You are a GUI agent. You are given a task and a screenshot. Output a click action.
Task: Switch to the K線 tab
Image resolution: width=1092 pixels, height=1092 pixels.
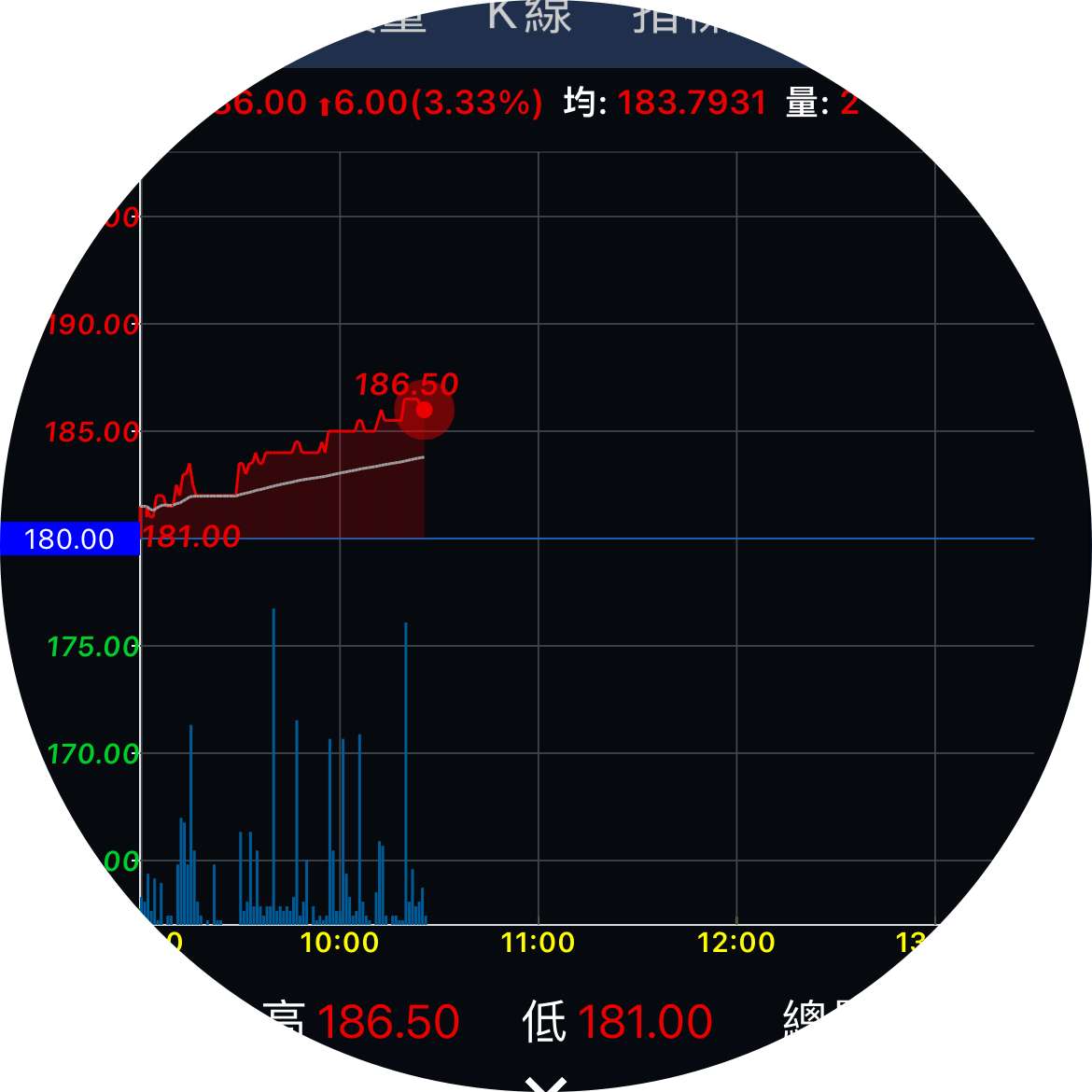click(528, 17)
